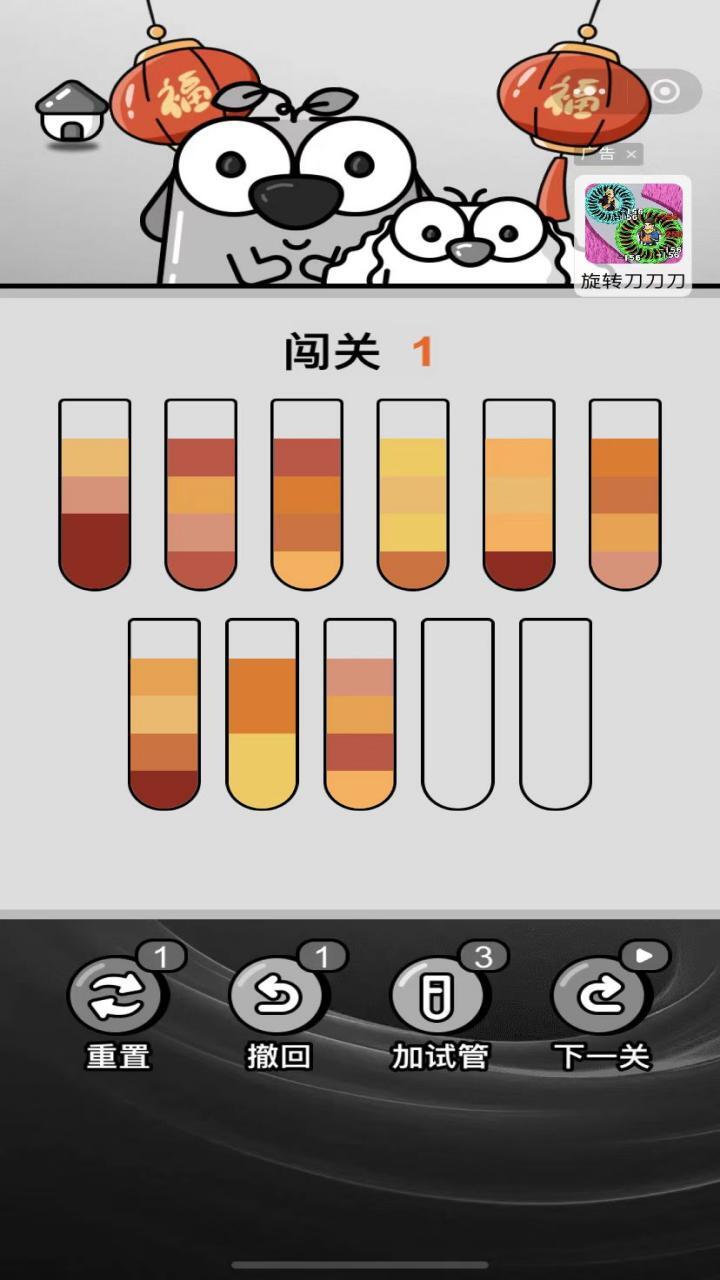The width and height of the screenshot is (720, 1280).
Task: Select the tube with double dark red bottom
Action: point(95,494)
